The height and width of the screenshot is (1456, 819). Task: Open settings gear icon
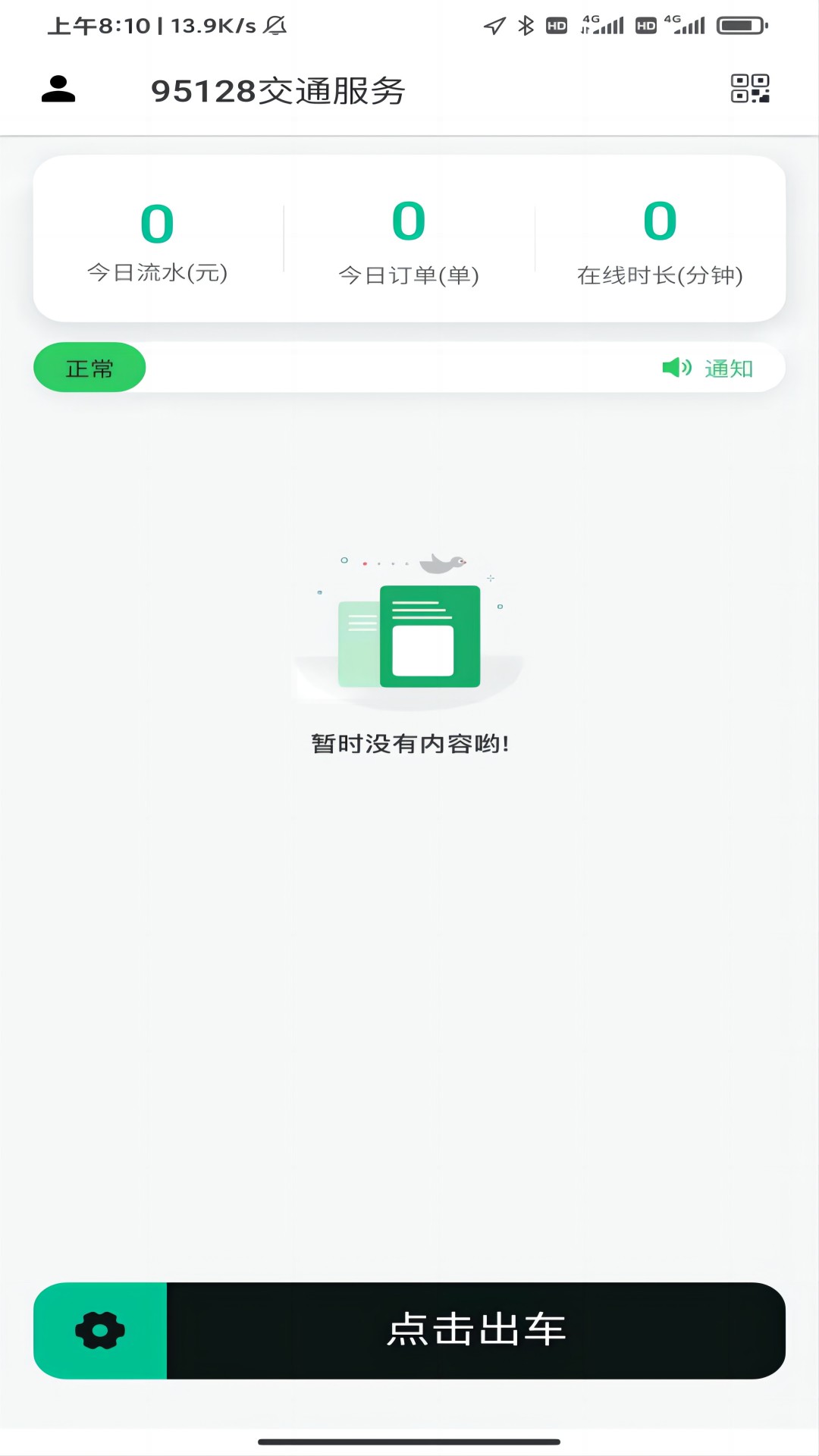coord(100,1331)
